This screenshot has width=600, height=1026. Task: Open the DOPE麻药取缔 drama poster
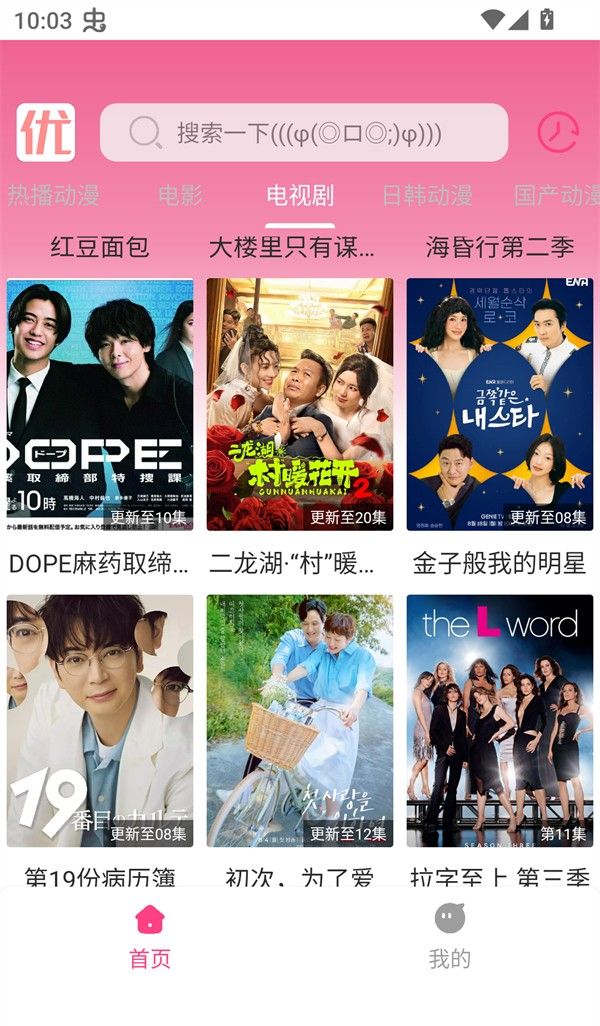pyautogui.click(x=100, y=404)
